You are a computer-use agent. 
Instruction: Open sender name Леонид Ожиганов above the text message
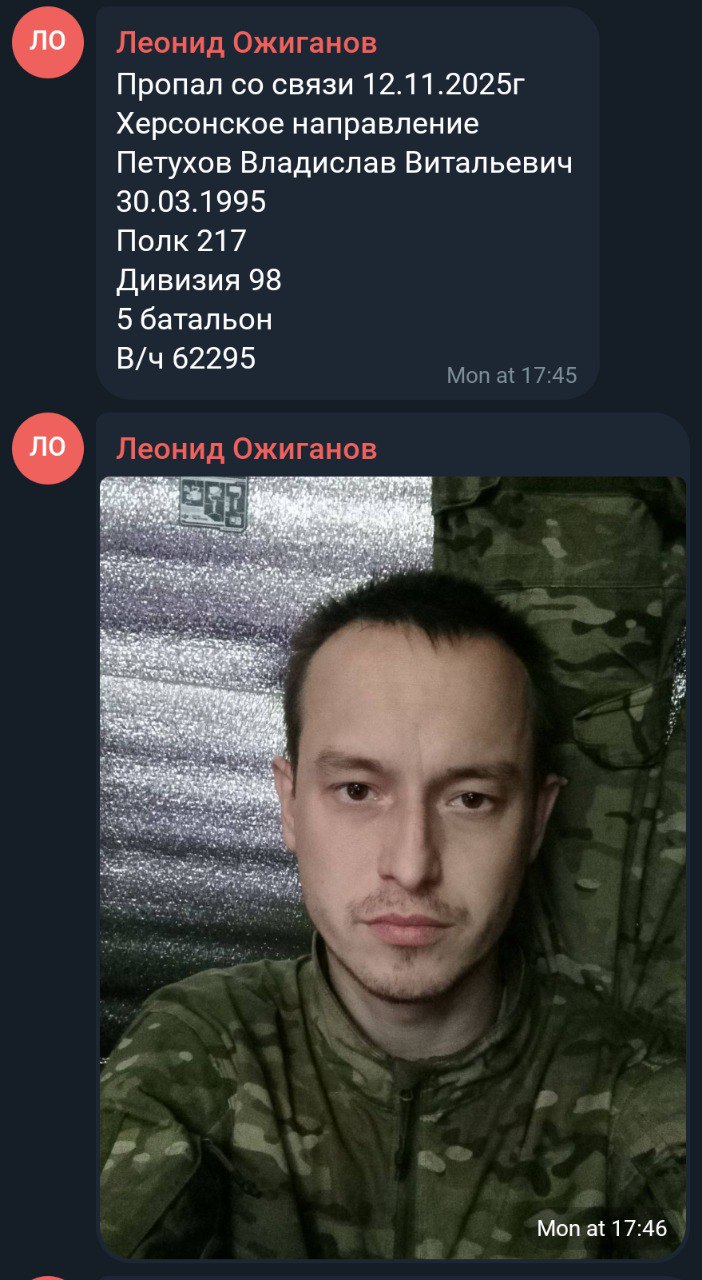click(x=246, y=43)
